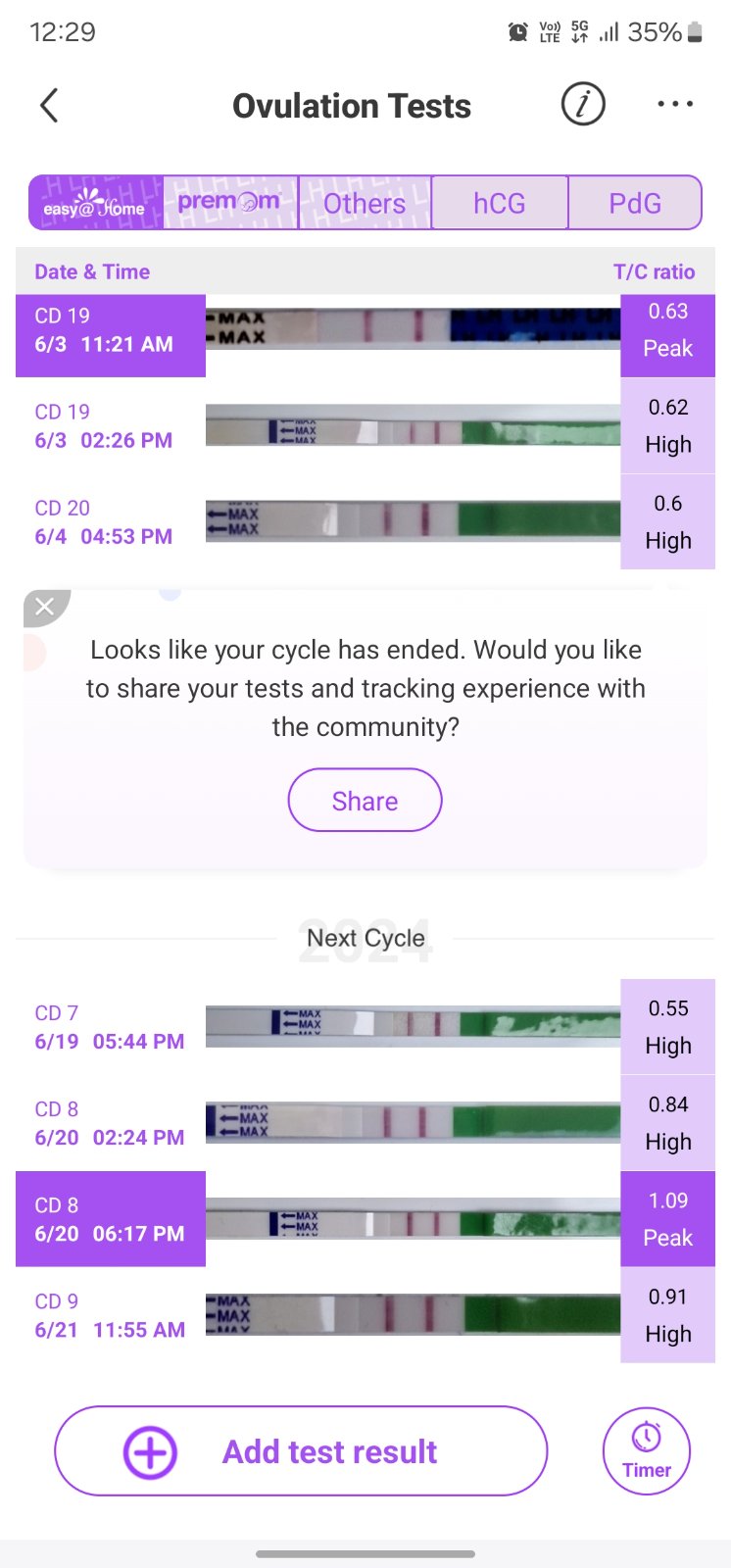Switch to the PdG tab
Image resolution: width=731 pixels, height=1568 pixels.
(635, 203)
